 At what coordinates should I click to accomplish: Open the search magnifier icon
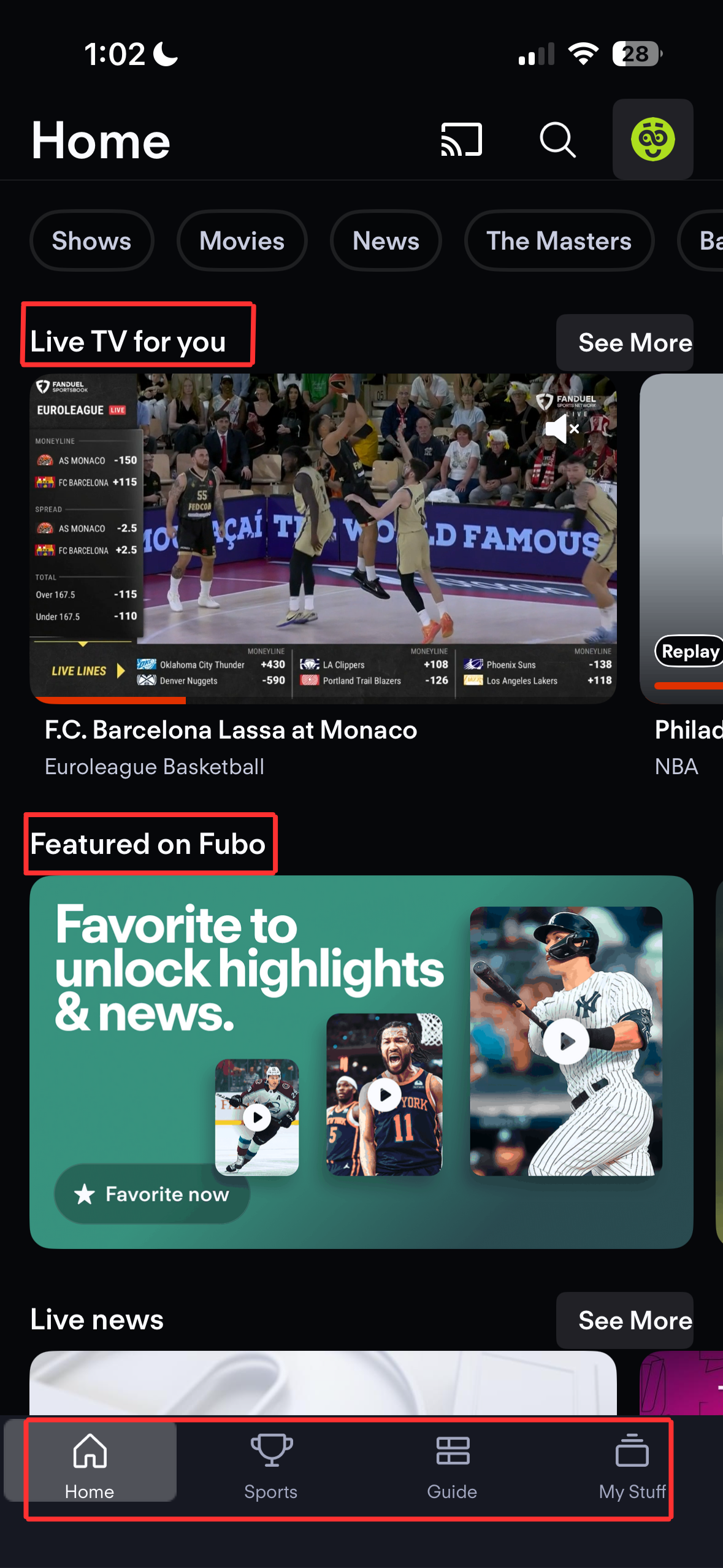pyautogui.click(x=557, y=140)
